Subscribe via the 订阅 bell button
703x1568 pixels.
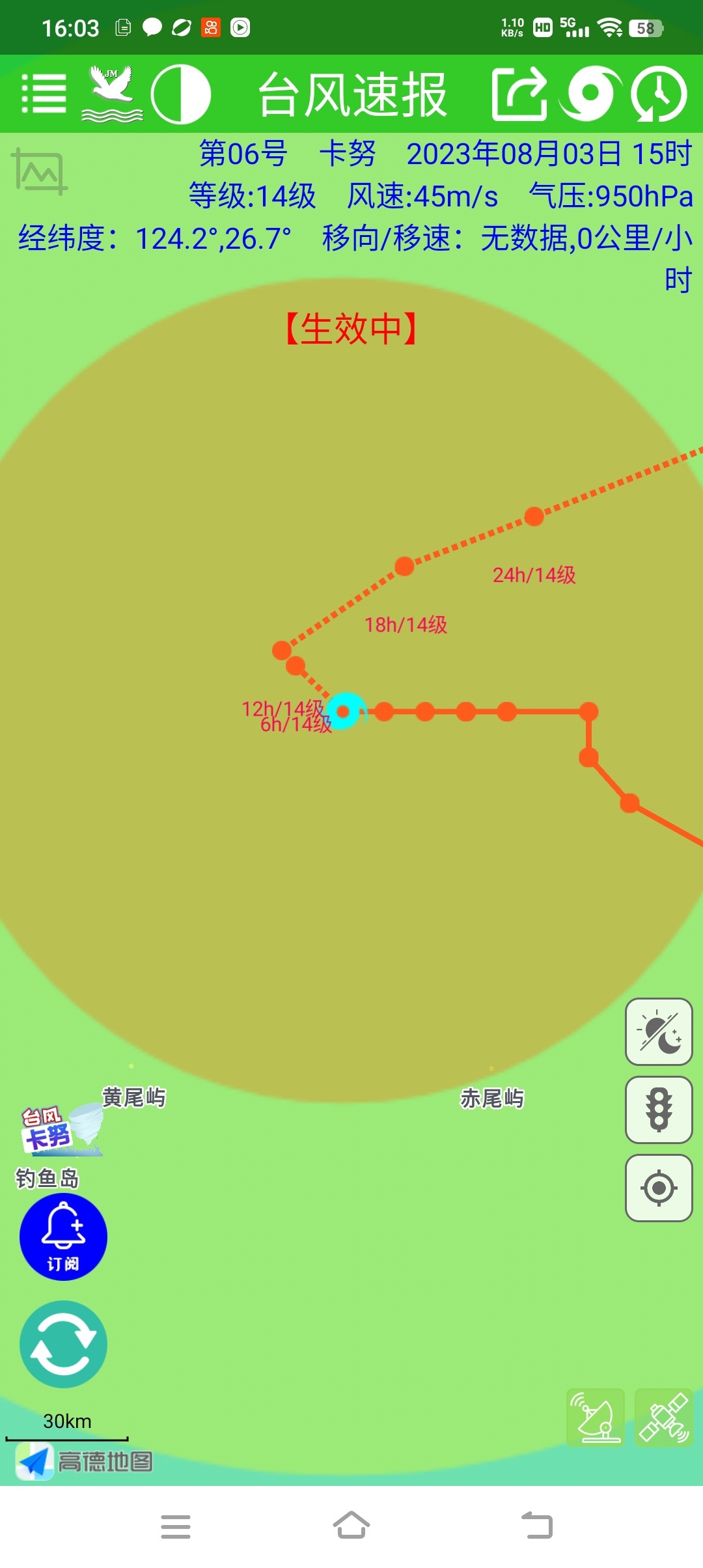point(63,1237)
